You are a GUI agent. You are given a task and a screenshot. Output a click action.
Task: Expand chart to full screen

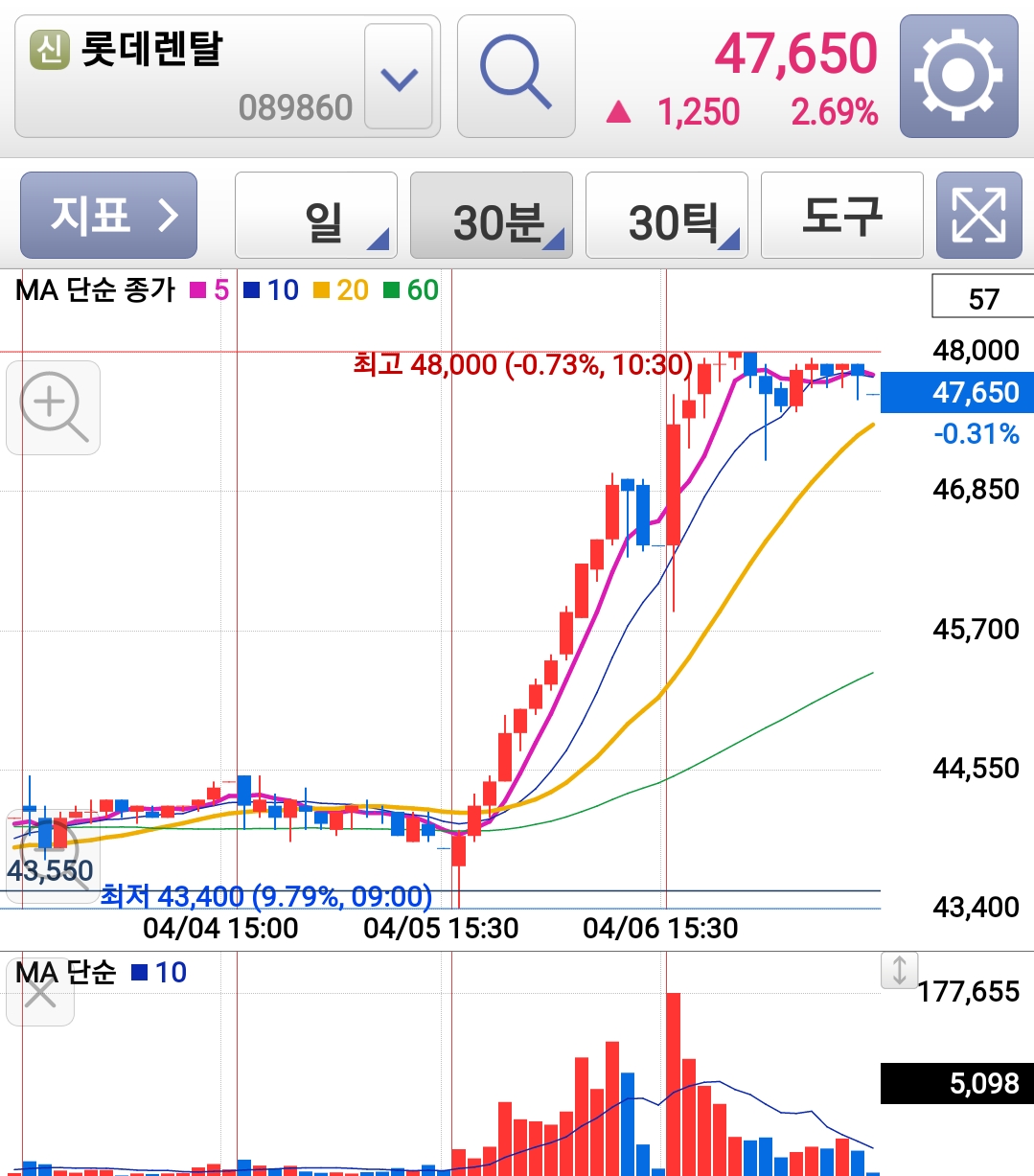pos(978,217)
